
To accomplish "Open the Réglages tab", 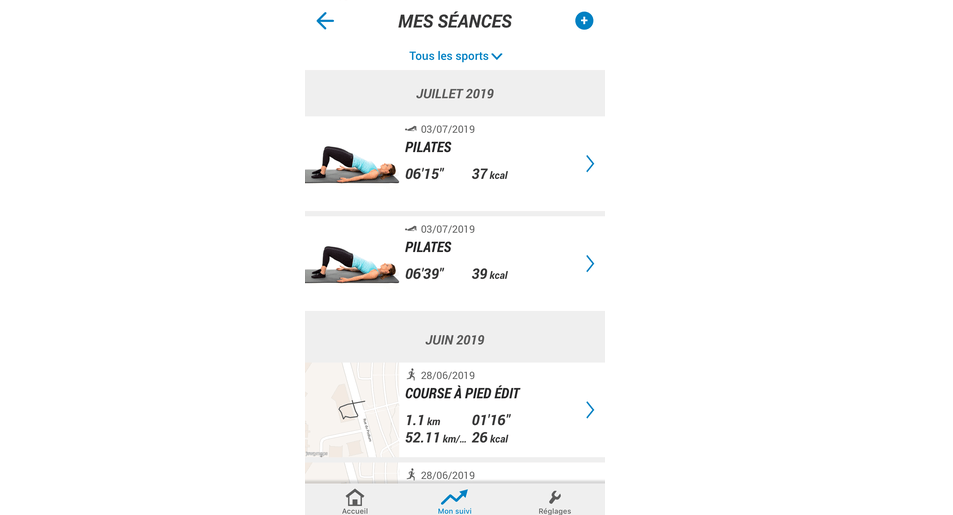I will (x=554, y=500).
